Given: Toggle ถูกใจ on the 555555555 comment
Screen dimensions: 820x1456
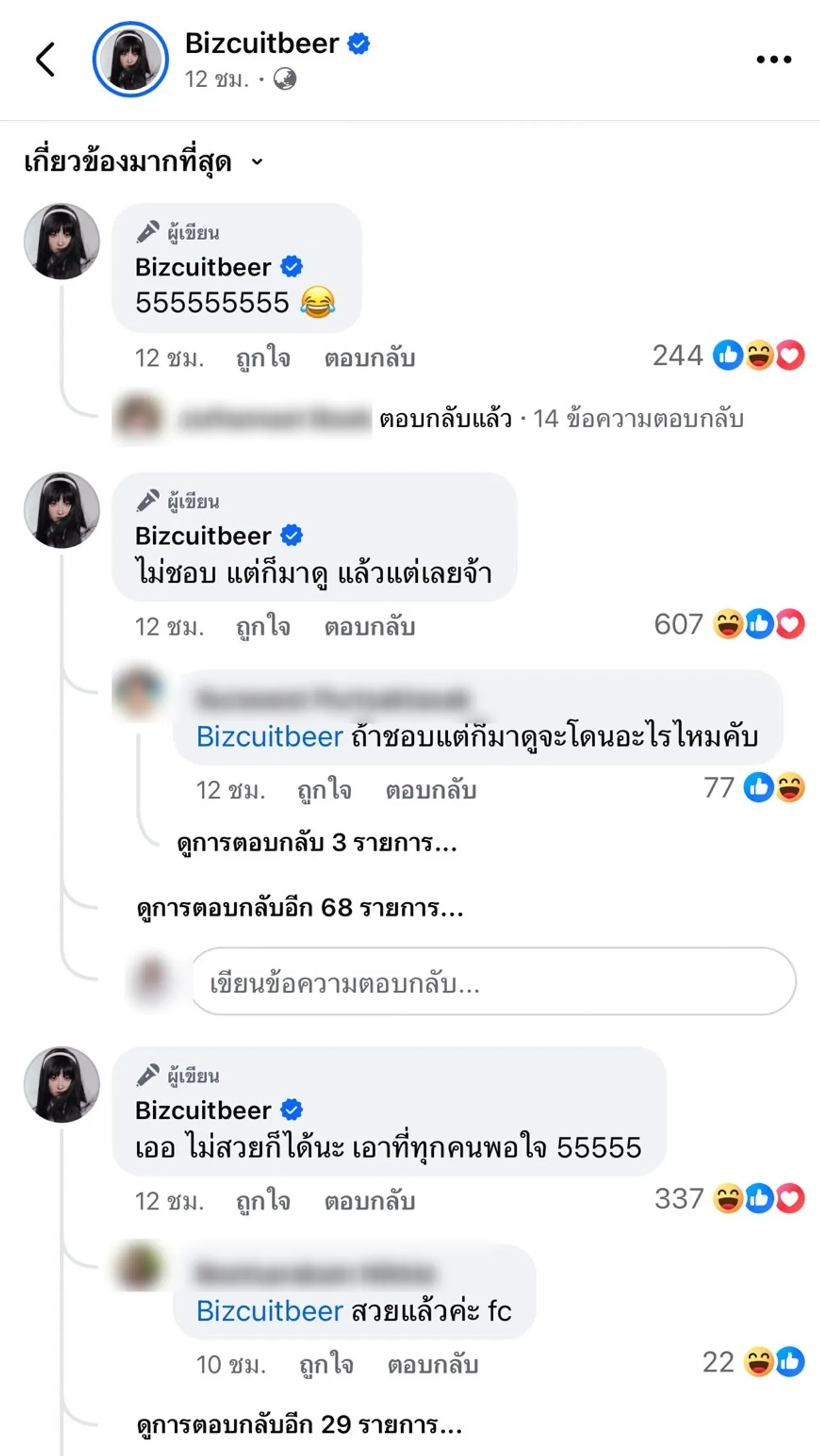Looking at the screenshot, I should tap(262, 359).
